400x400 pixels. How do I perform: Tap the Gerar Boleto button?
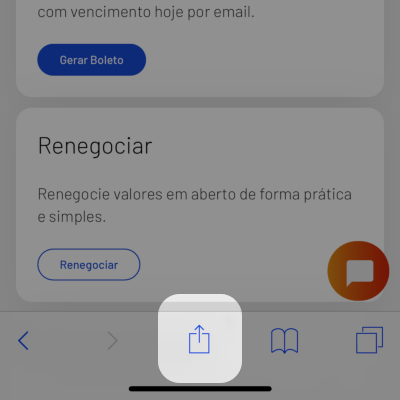point(91,60)
